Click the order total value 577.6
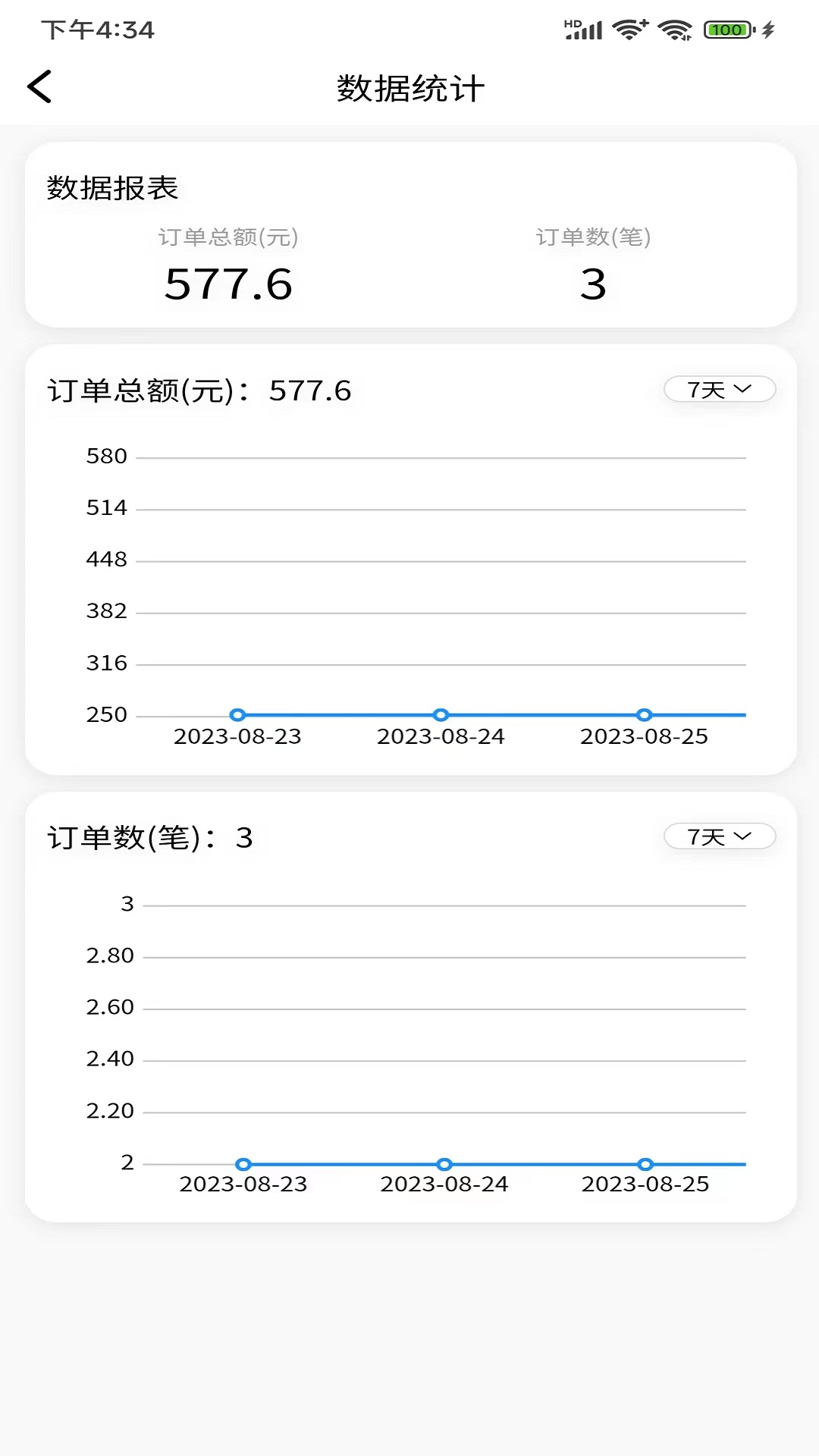 [227, 284]
